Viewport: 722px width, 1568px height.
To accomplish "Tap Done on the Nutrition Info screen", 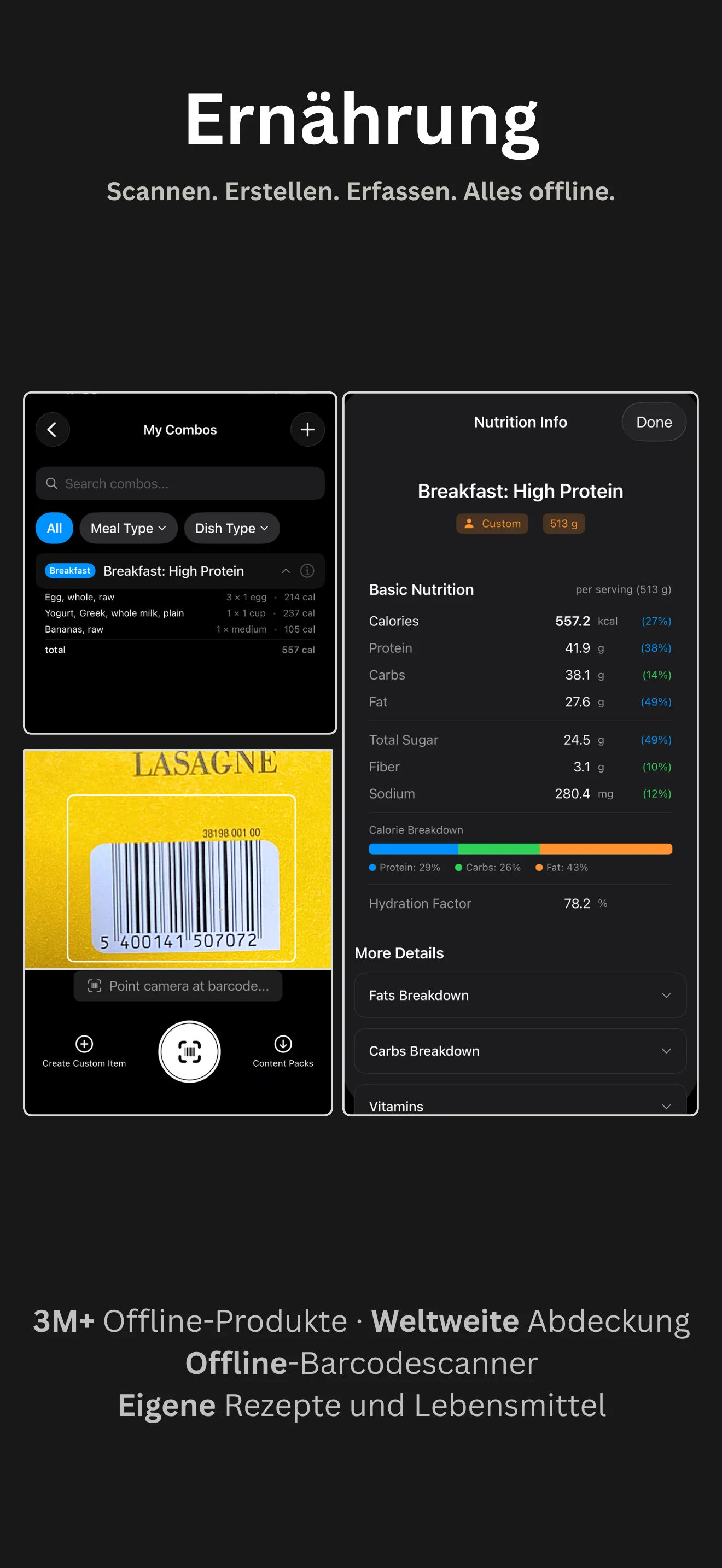I will 653,422.
